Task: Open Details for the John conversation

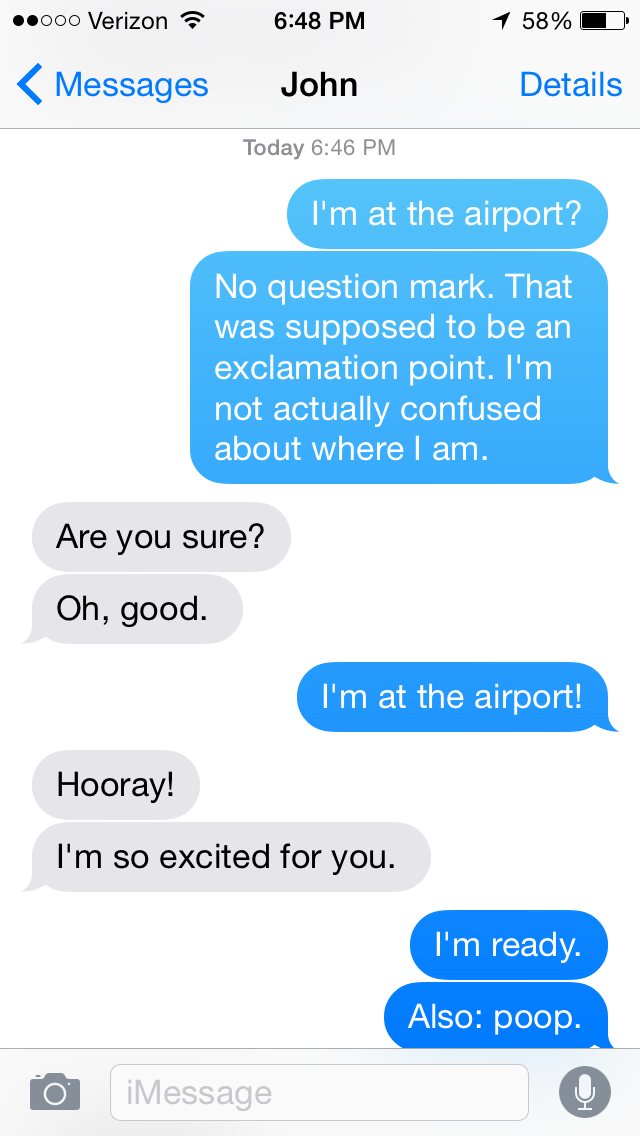Action: [570, 85]
